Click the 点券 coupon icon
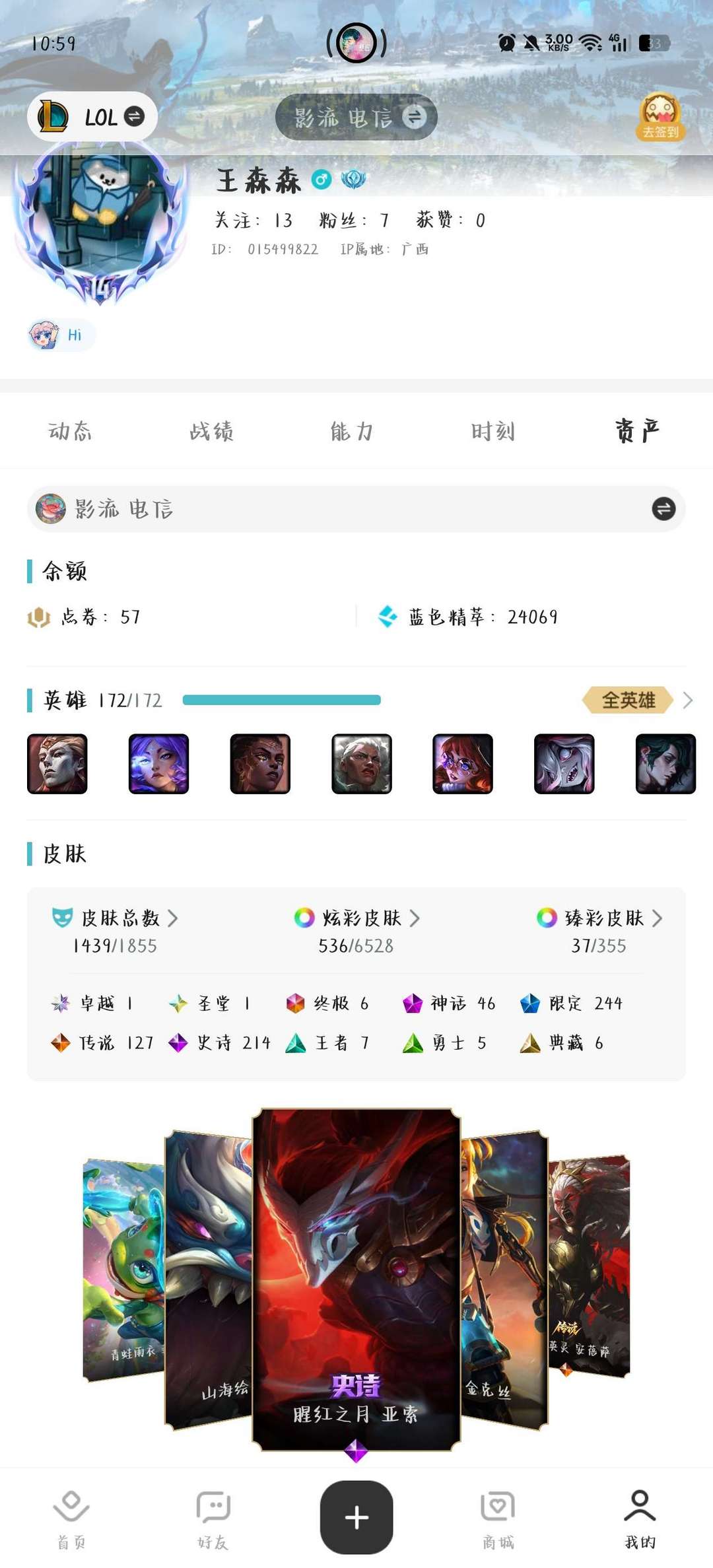The height and width of the screenshot is (1568, 713). (39, 616)
